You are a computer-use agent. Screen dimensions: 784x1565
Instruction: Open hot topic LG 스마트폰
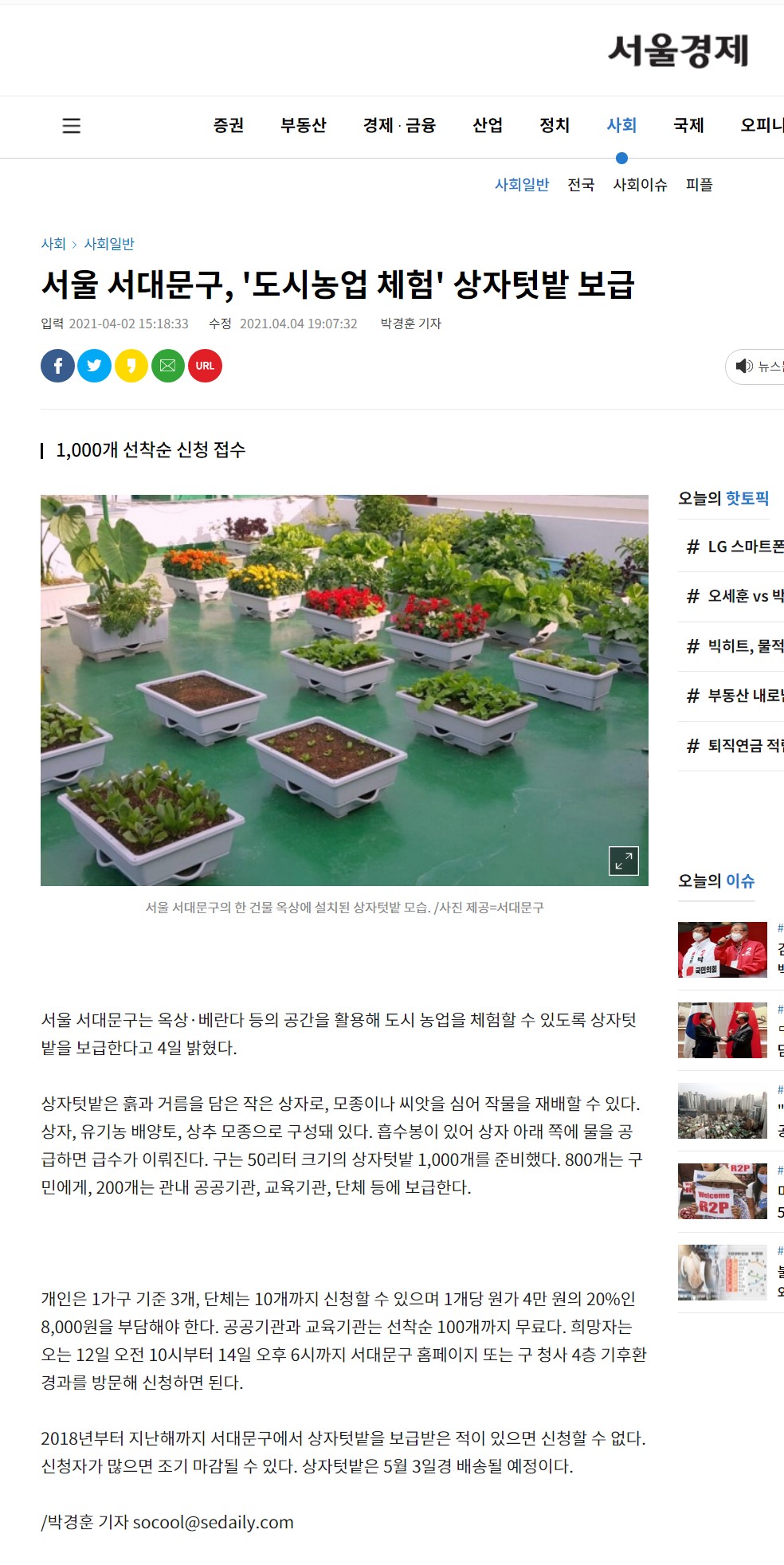(x=735, y=547)
